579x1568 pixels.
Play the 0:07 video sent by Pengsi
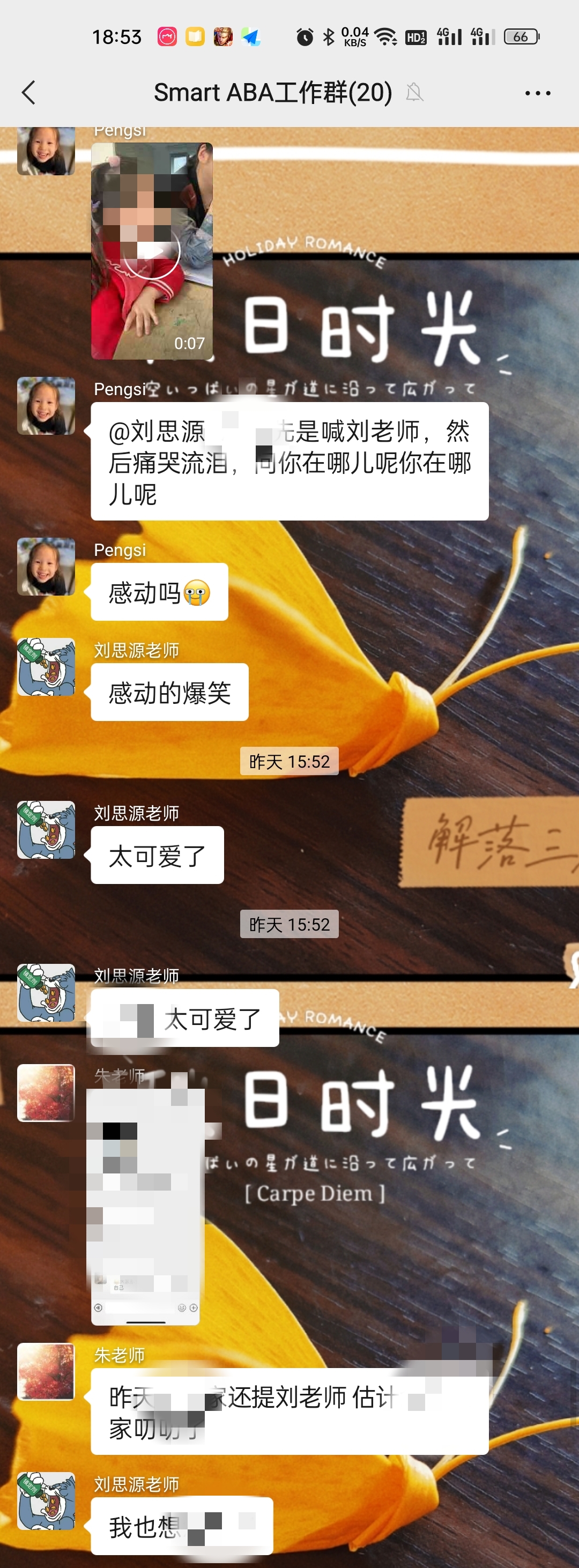tap(152, 251)
